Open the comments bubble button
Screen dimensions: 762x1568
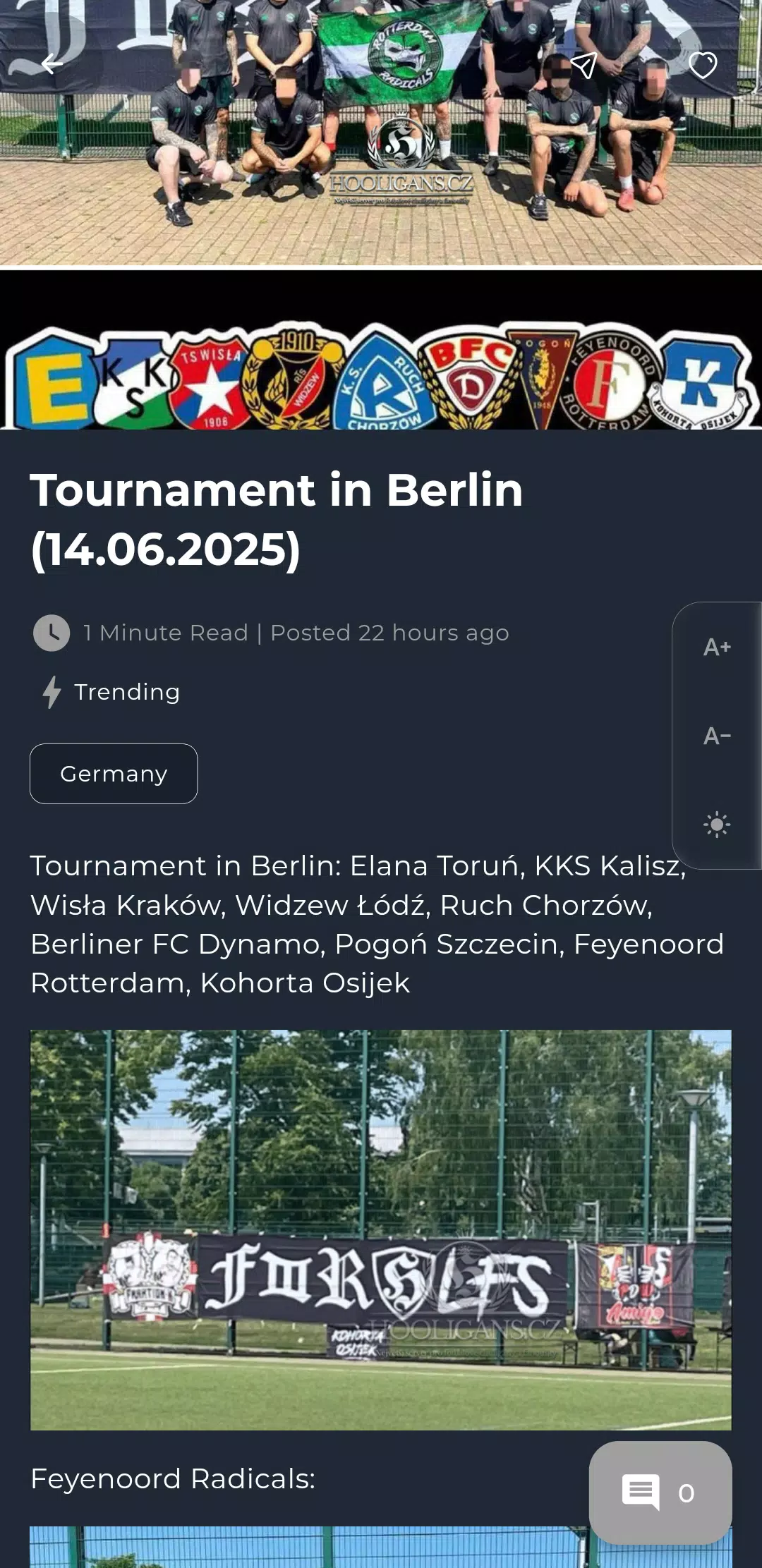pos(660,1493)
